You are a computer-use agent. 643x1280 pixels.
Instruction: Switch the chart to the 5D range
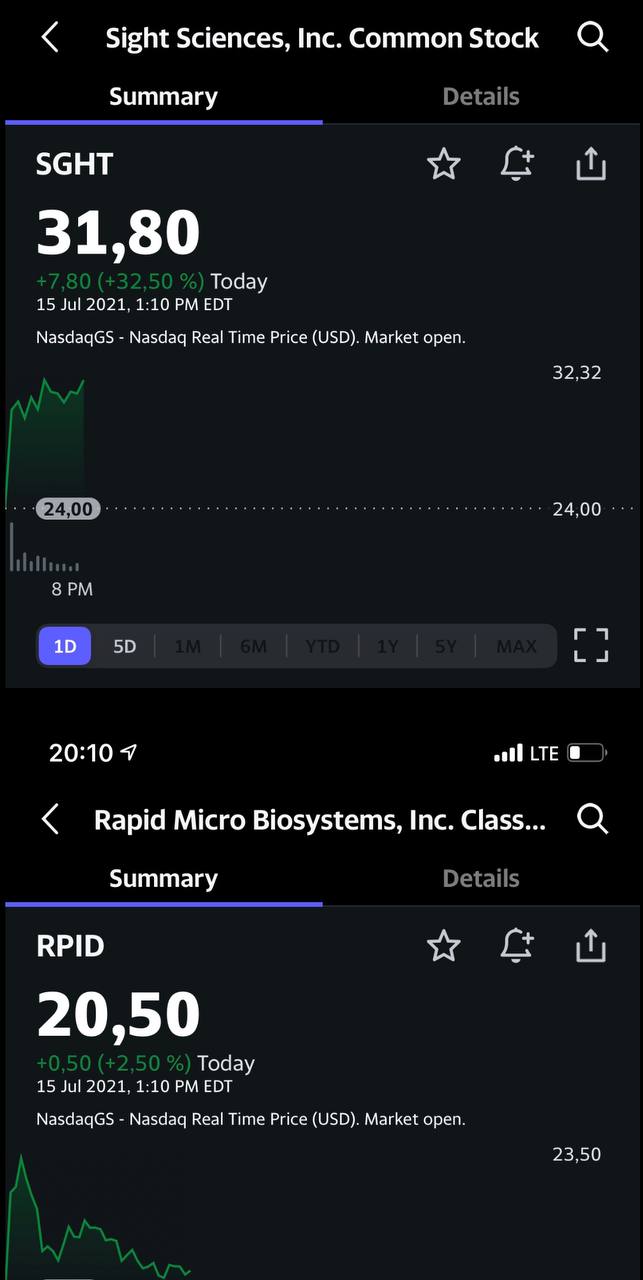point(124,646)
